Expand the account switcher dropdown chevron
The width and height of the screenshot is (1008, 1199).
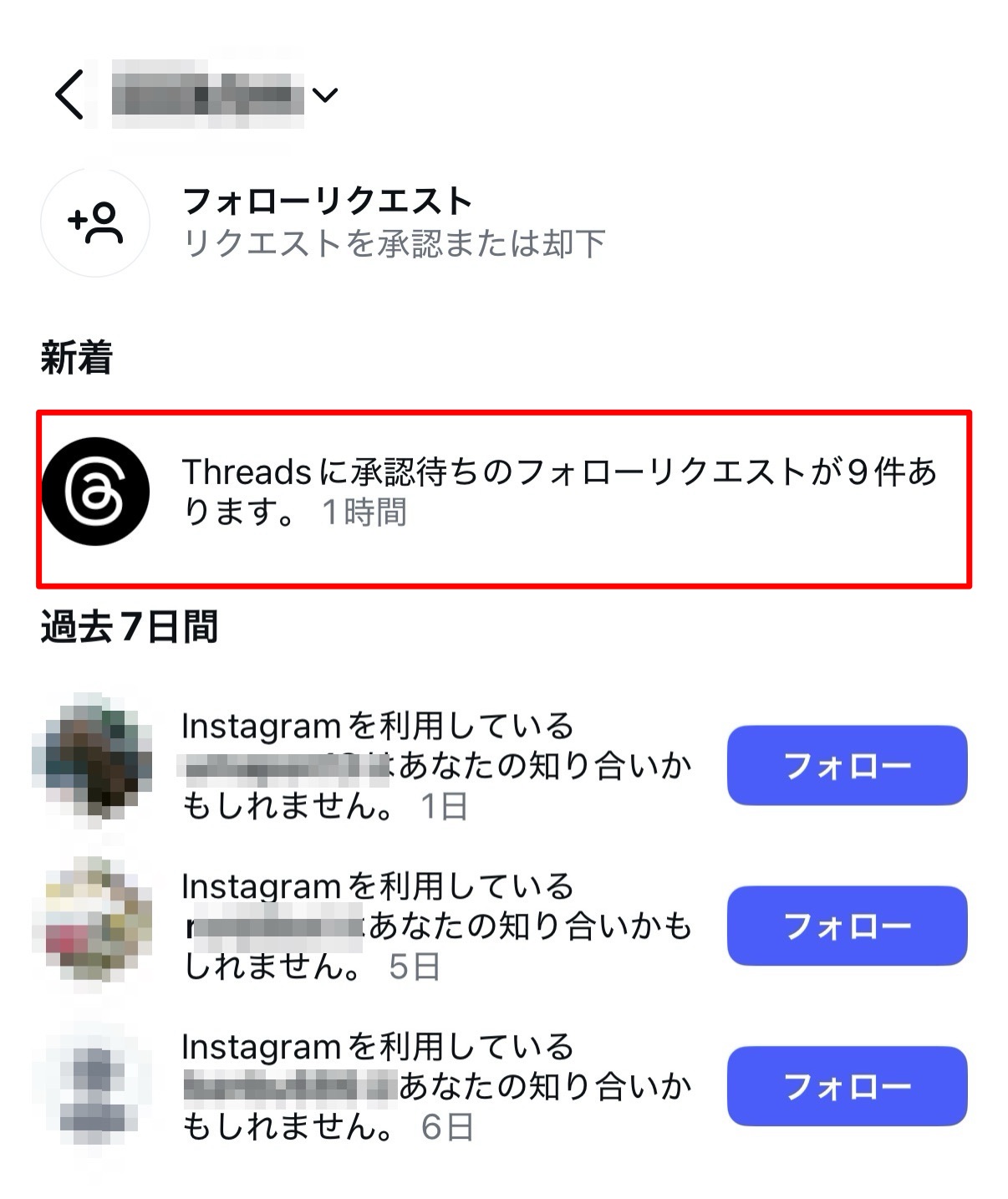[325, 95]
